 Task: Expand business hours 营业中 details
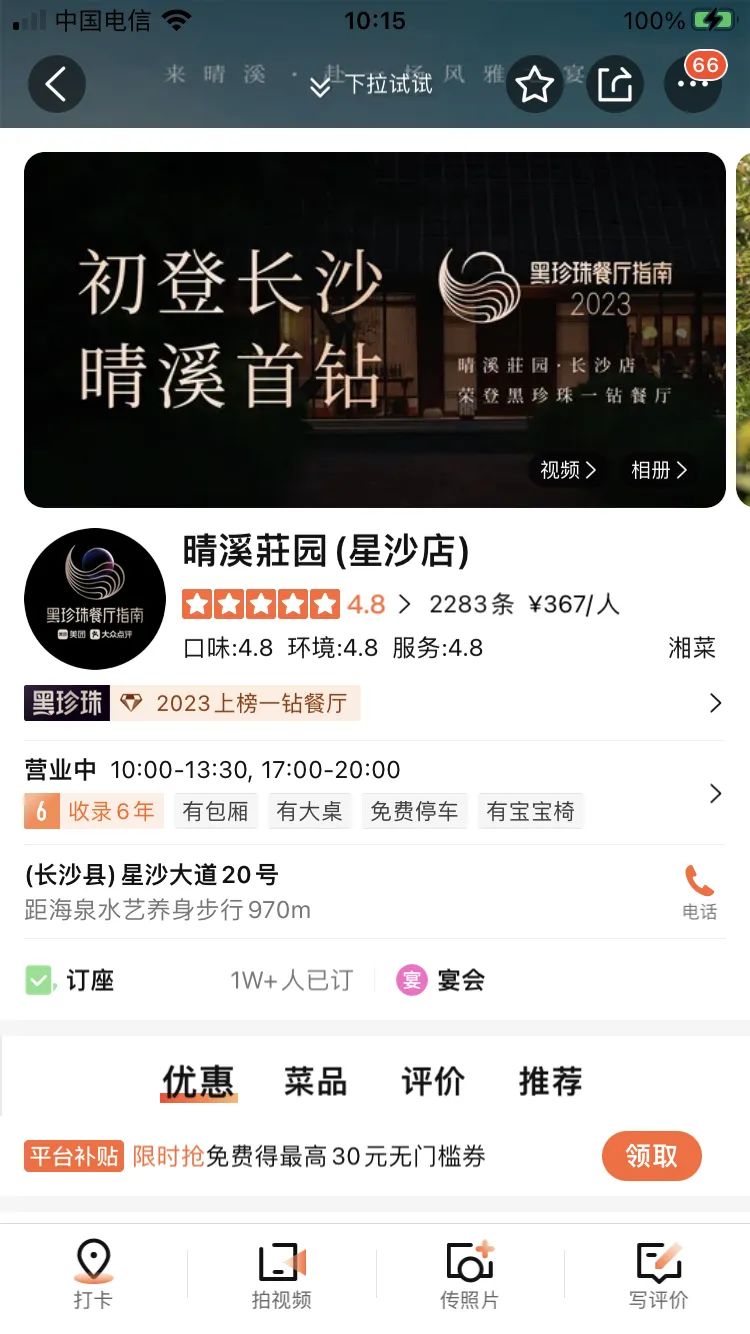(370, 770)
